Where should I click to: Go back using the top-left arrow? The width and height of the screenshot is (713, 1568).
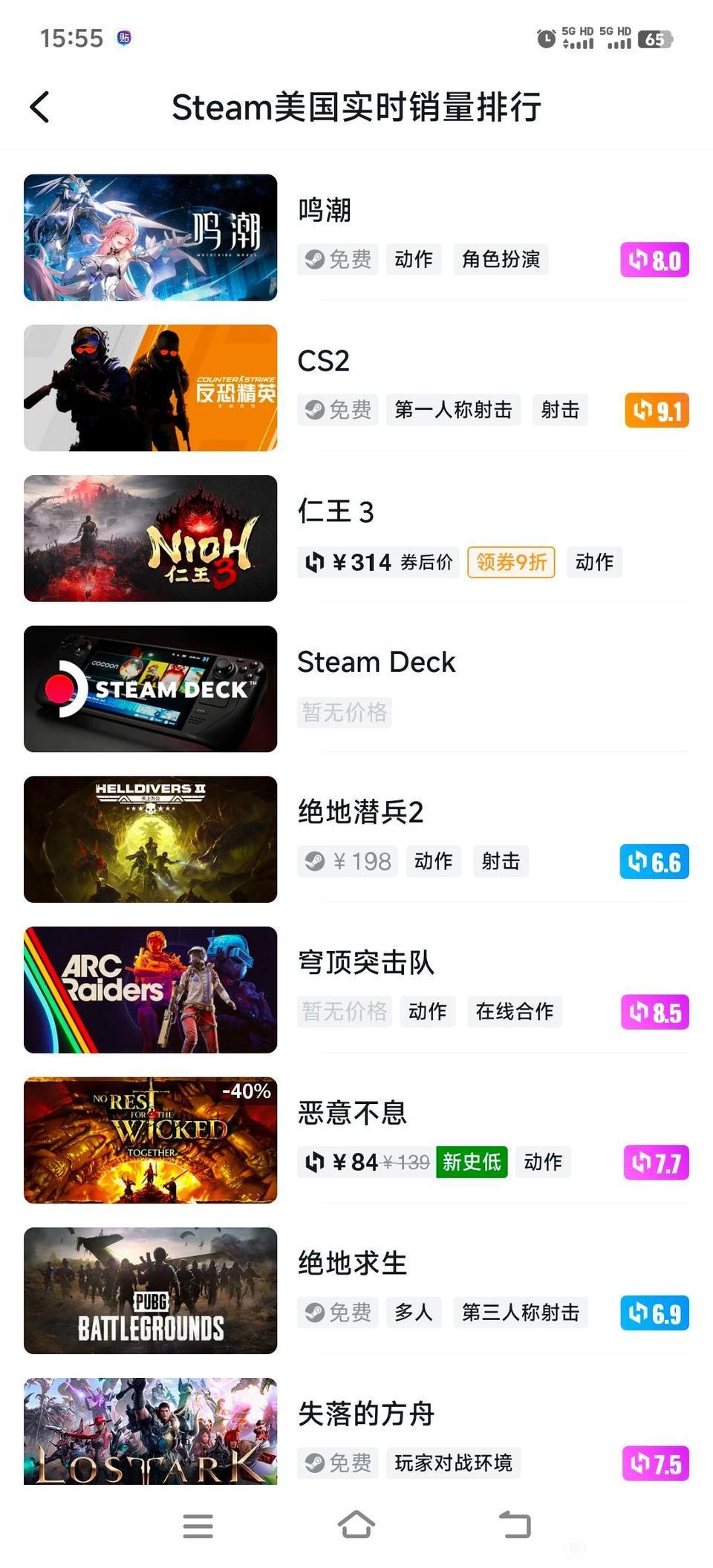click(x=40, y=108)
